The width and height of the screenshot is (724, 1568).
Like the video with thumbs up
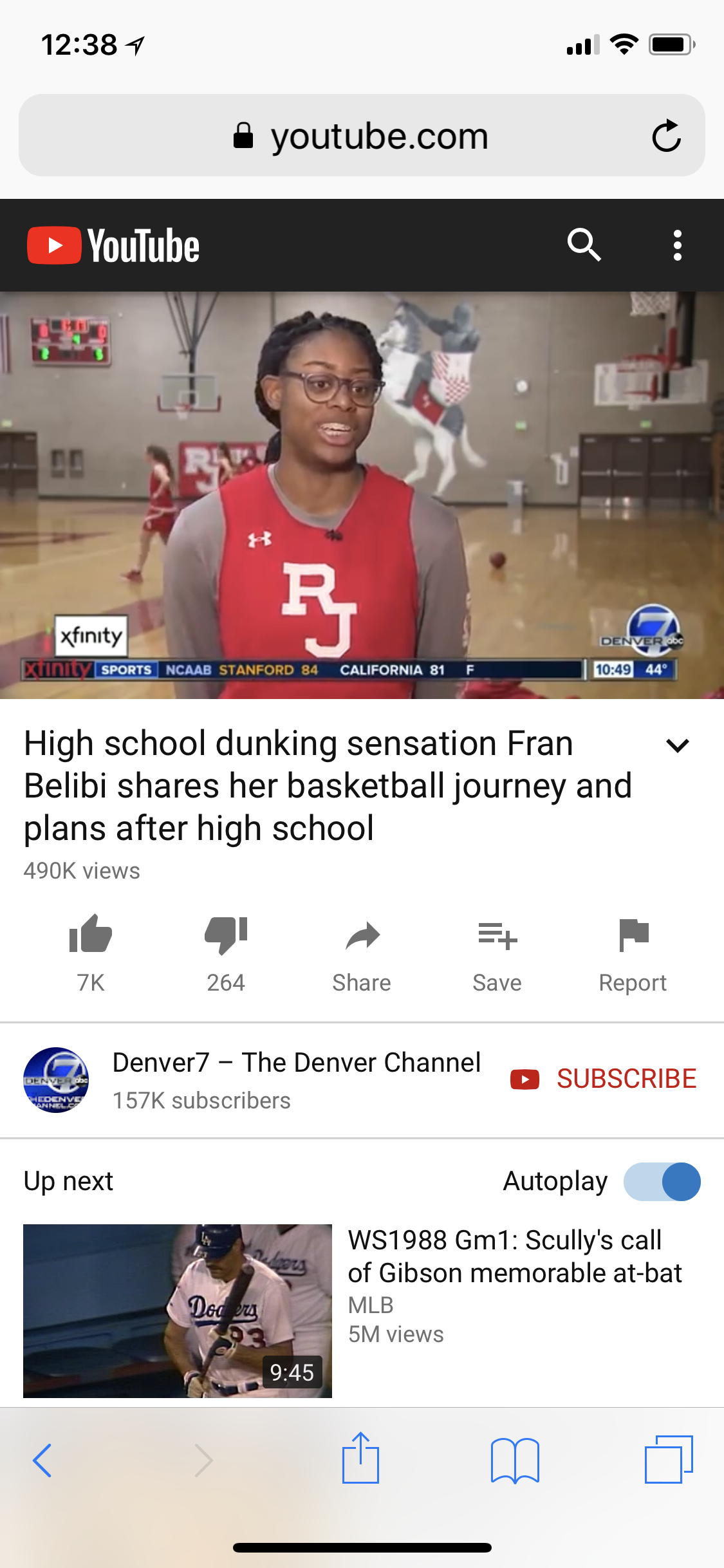click(91, 935)
